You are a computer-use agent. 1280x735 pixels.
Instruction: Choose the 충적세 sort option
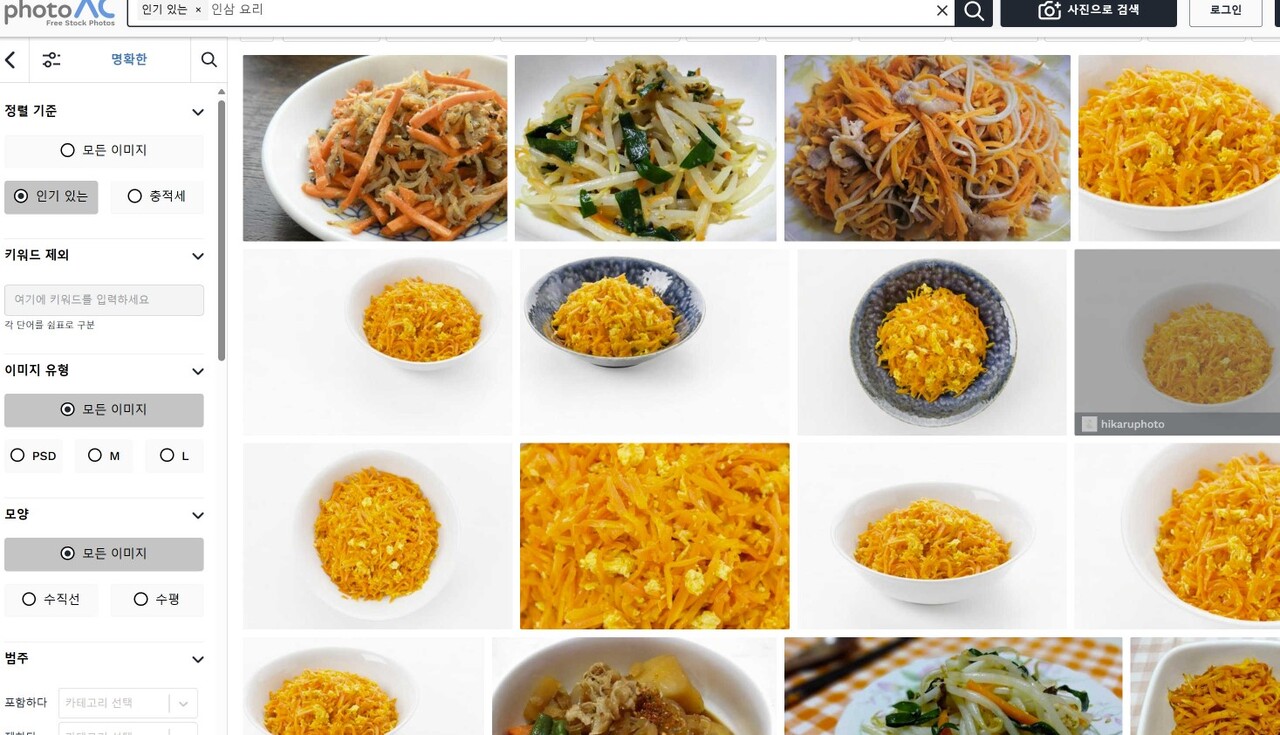(x=157, y=197)
